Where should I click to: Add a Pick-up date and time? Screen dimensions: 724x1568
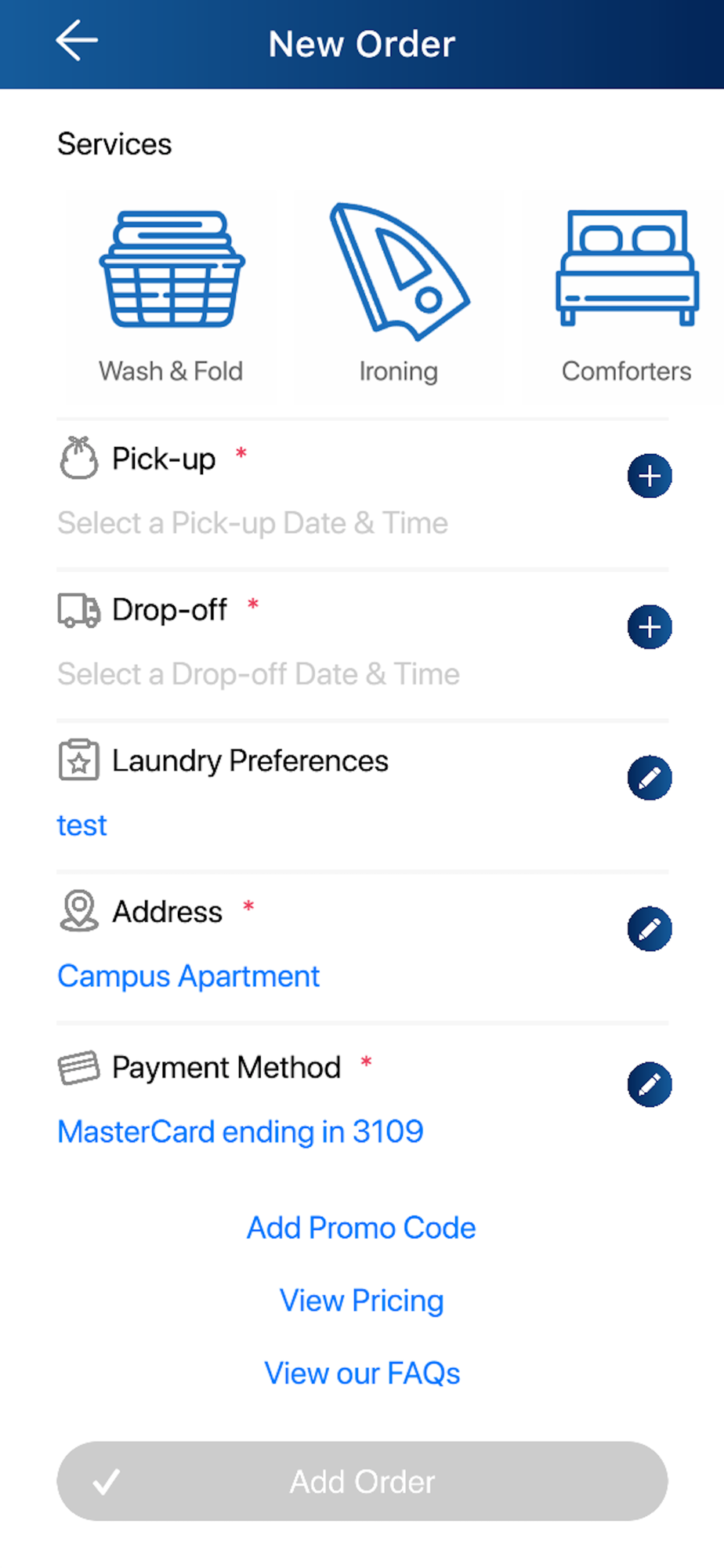(649, 476)
